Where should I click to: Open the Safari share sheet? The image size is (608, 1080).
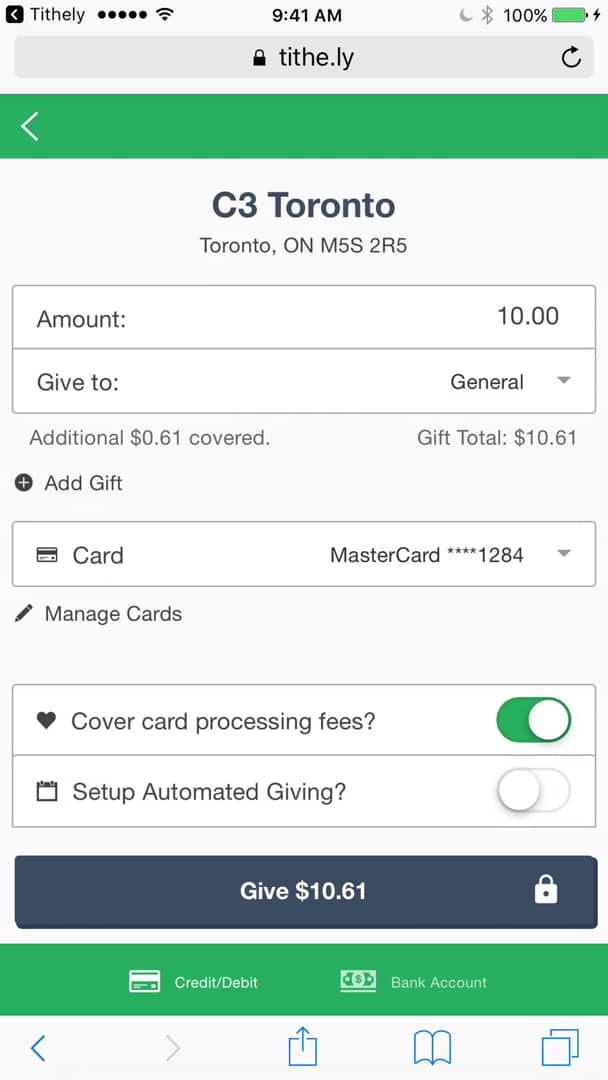pos(302,1048)
